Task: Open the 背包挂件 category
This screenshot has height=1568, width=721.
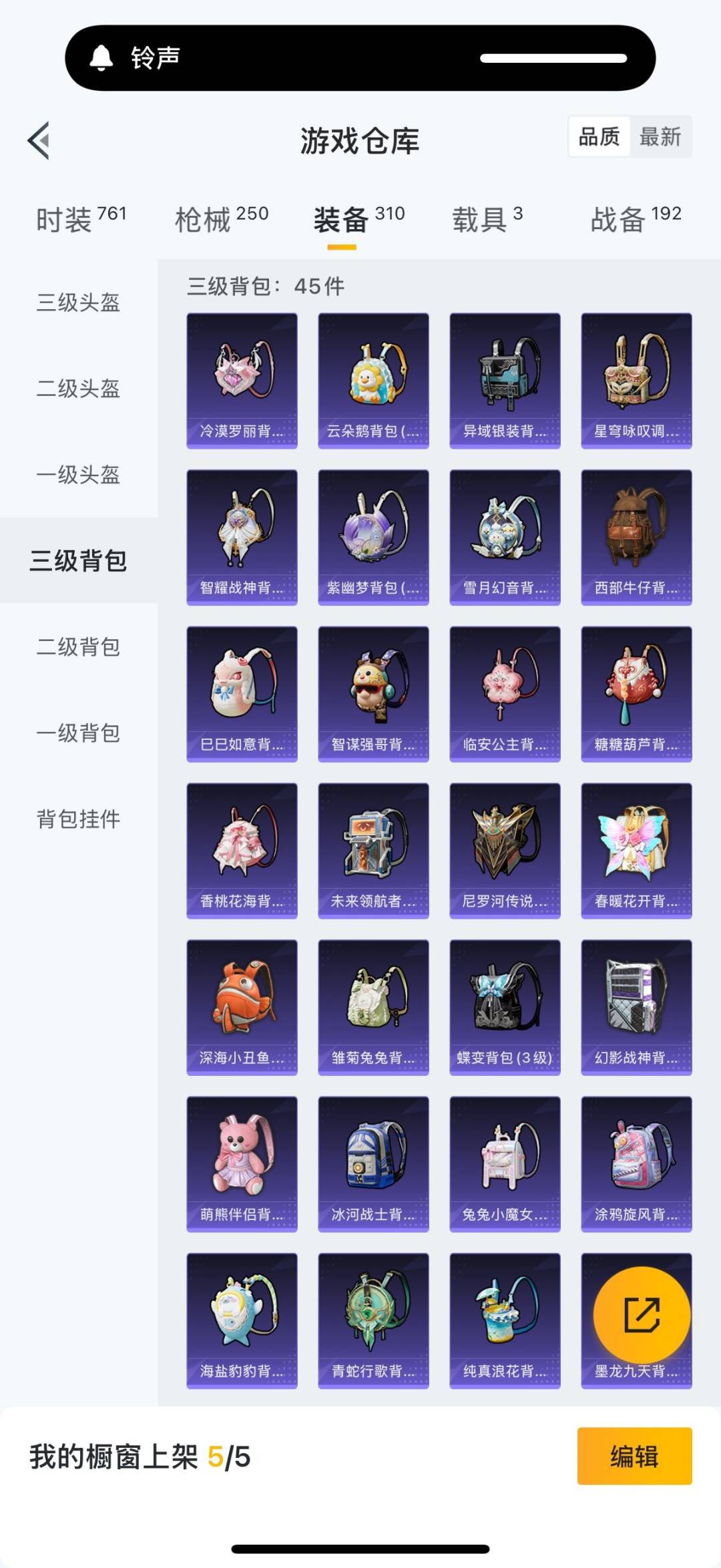Action: tap(78, 819)
